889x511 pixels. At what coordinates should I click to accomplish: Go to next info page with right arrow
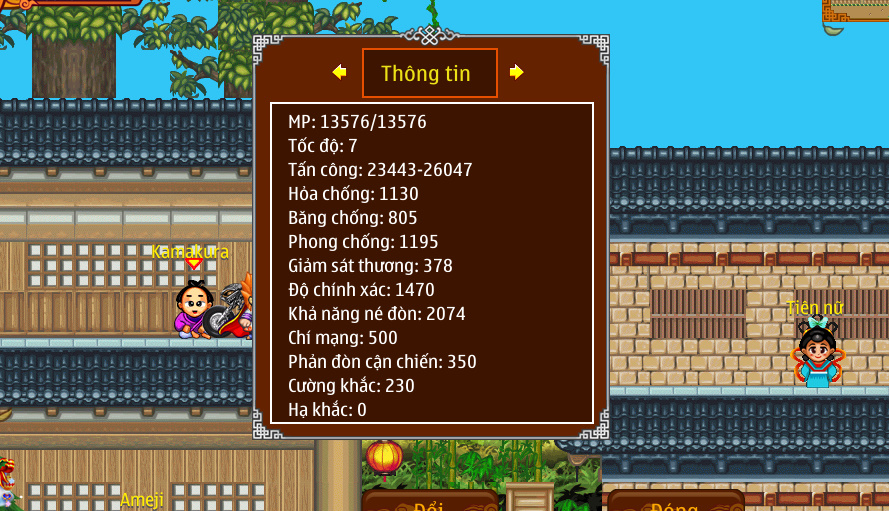516,72
